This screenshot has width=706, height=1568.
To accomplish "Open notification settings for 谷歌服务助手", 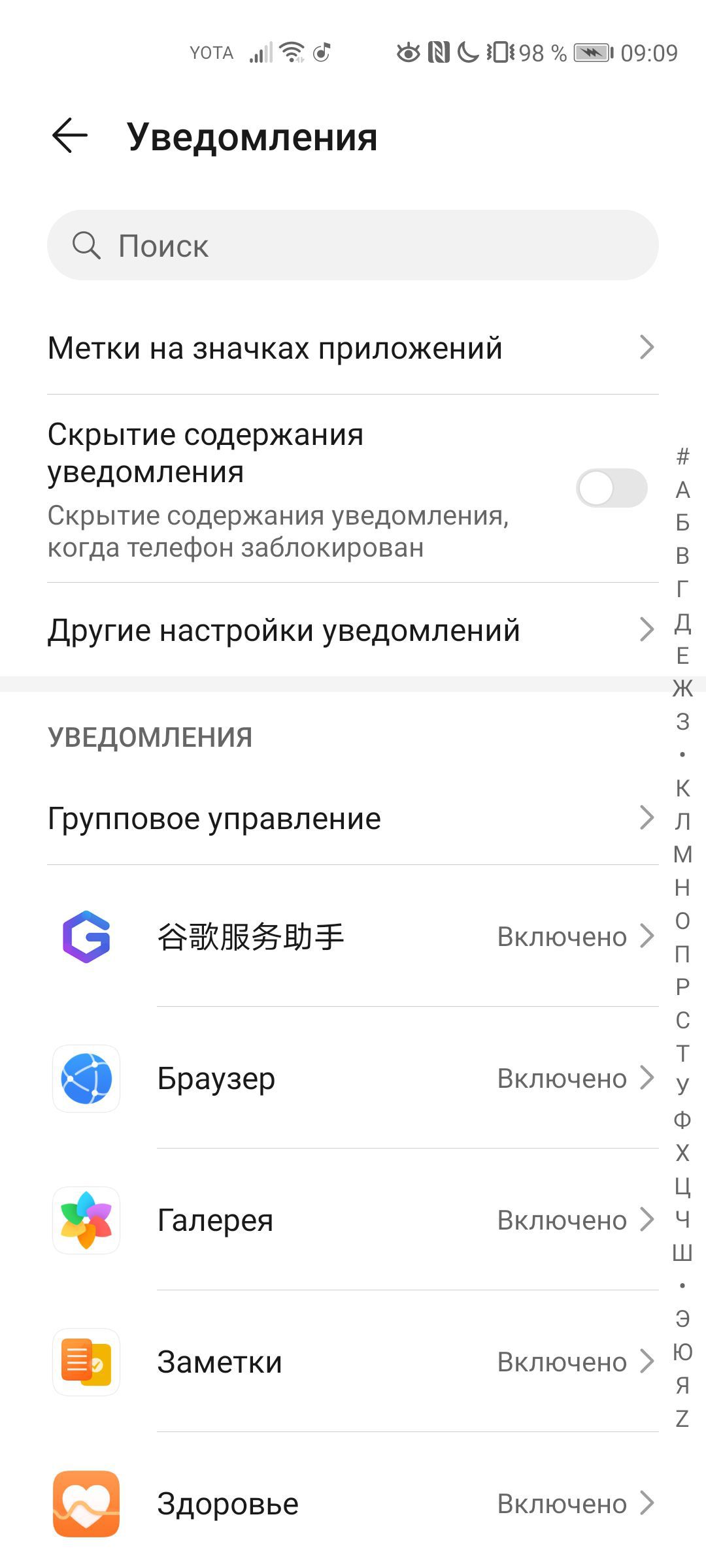I will [353, 936].
